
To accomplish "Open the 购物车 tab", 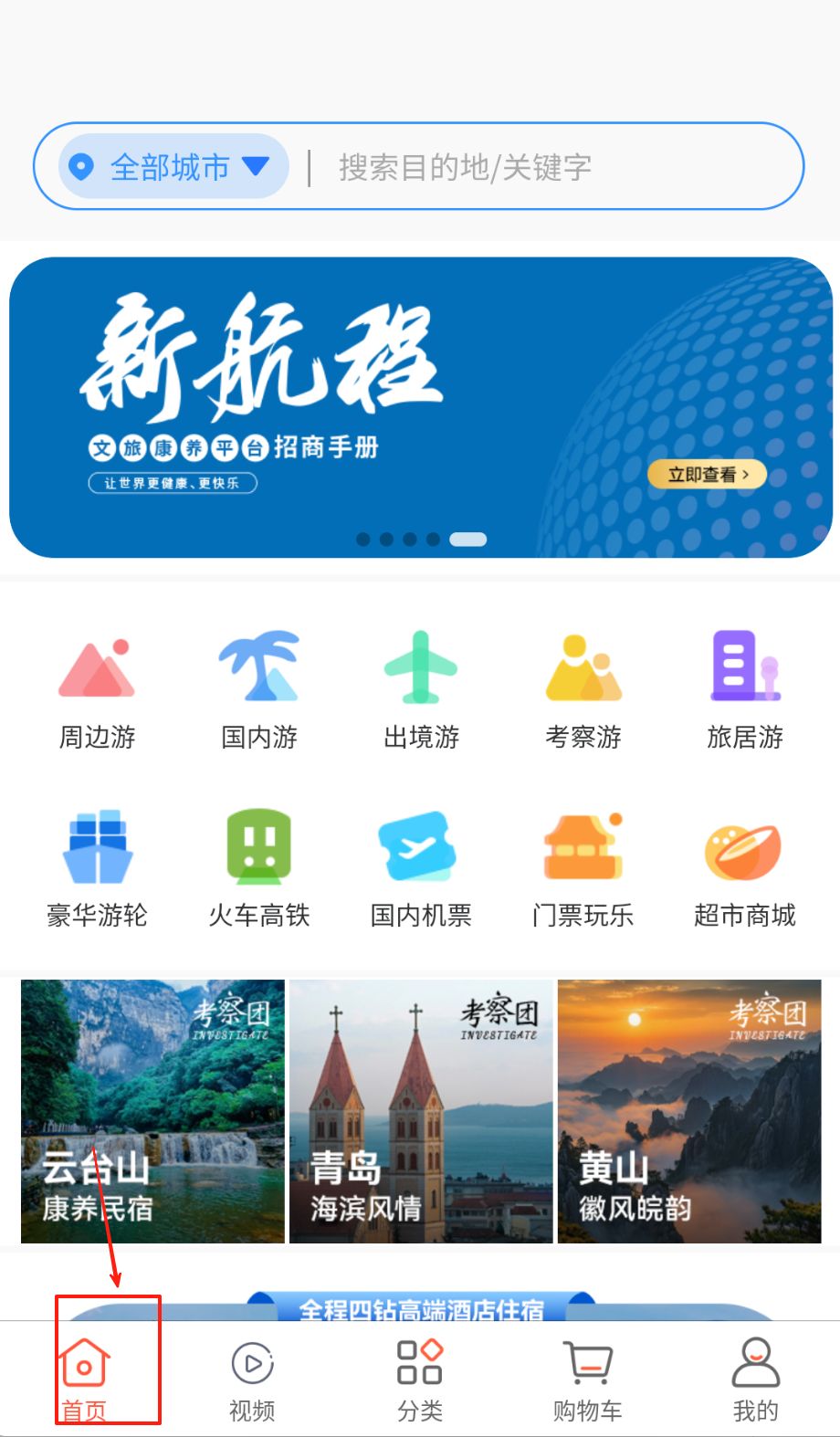I will [x=587, y=1379].
